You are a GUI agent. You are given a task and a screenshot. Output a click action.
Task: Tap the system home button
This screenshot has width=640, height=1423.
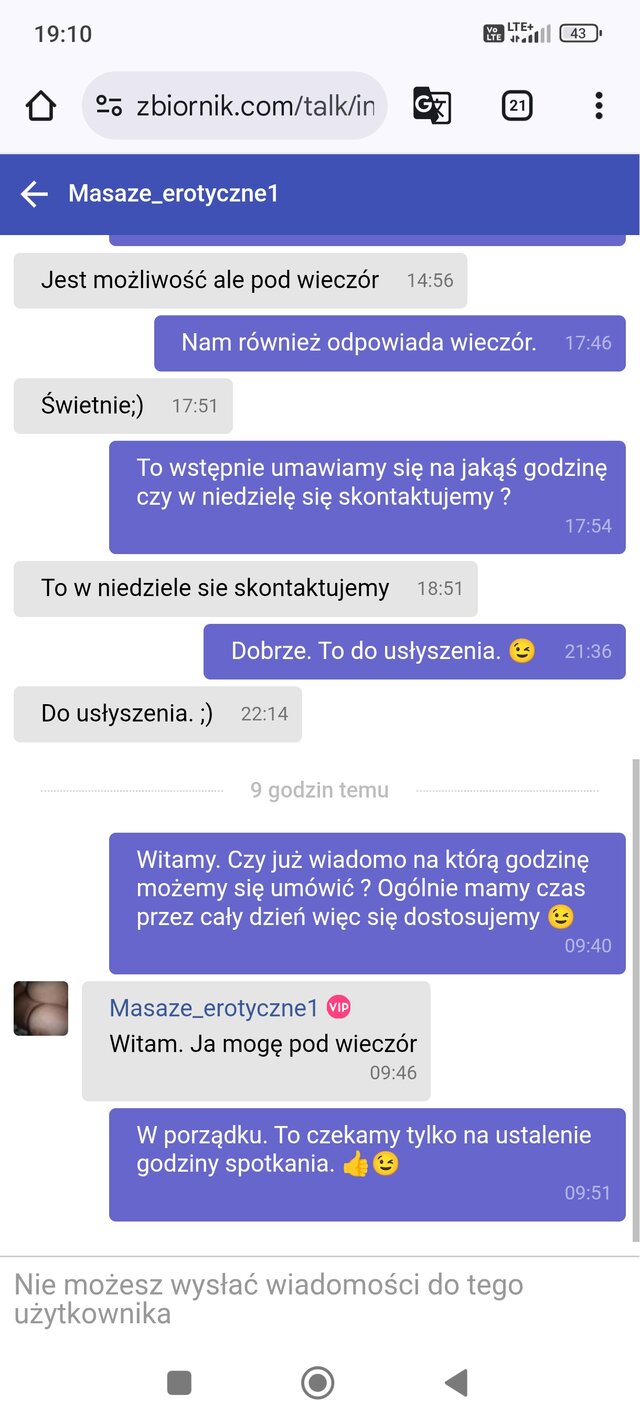[318, 1383]
